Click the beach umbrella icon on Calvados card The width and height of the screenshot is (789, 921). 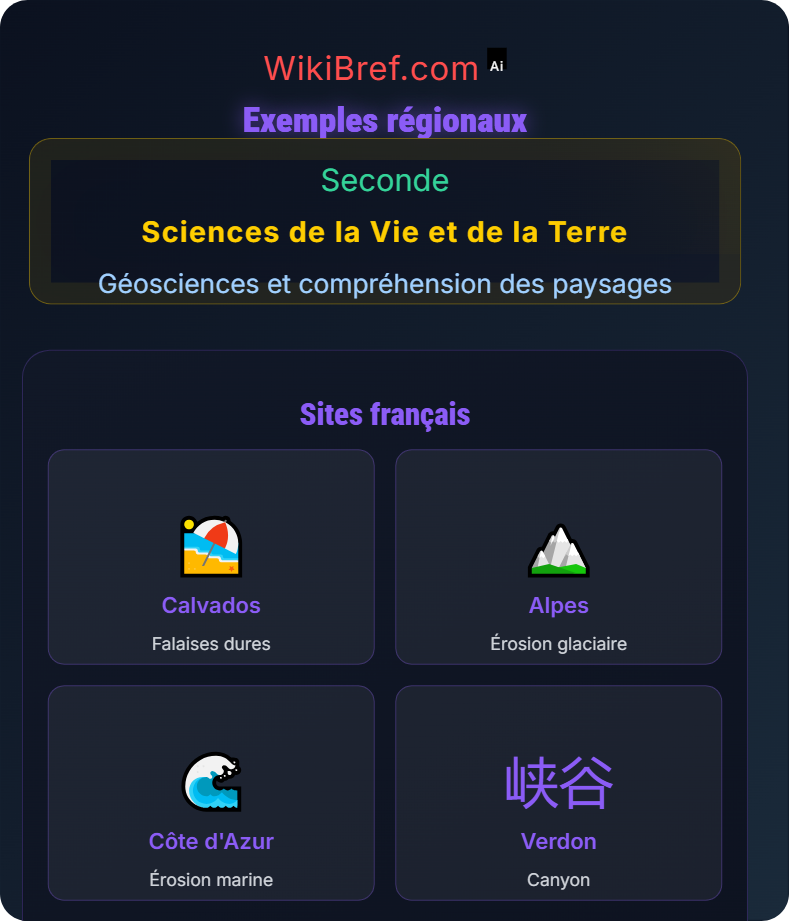click(x=211, y=545)
